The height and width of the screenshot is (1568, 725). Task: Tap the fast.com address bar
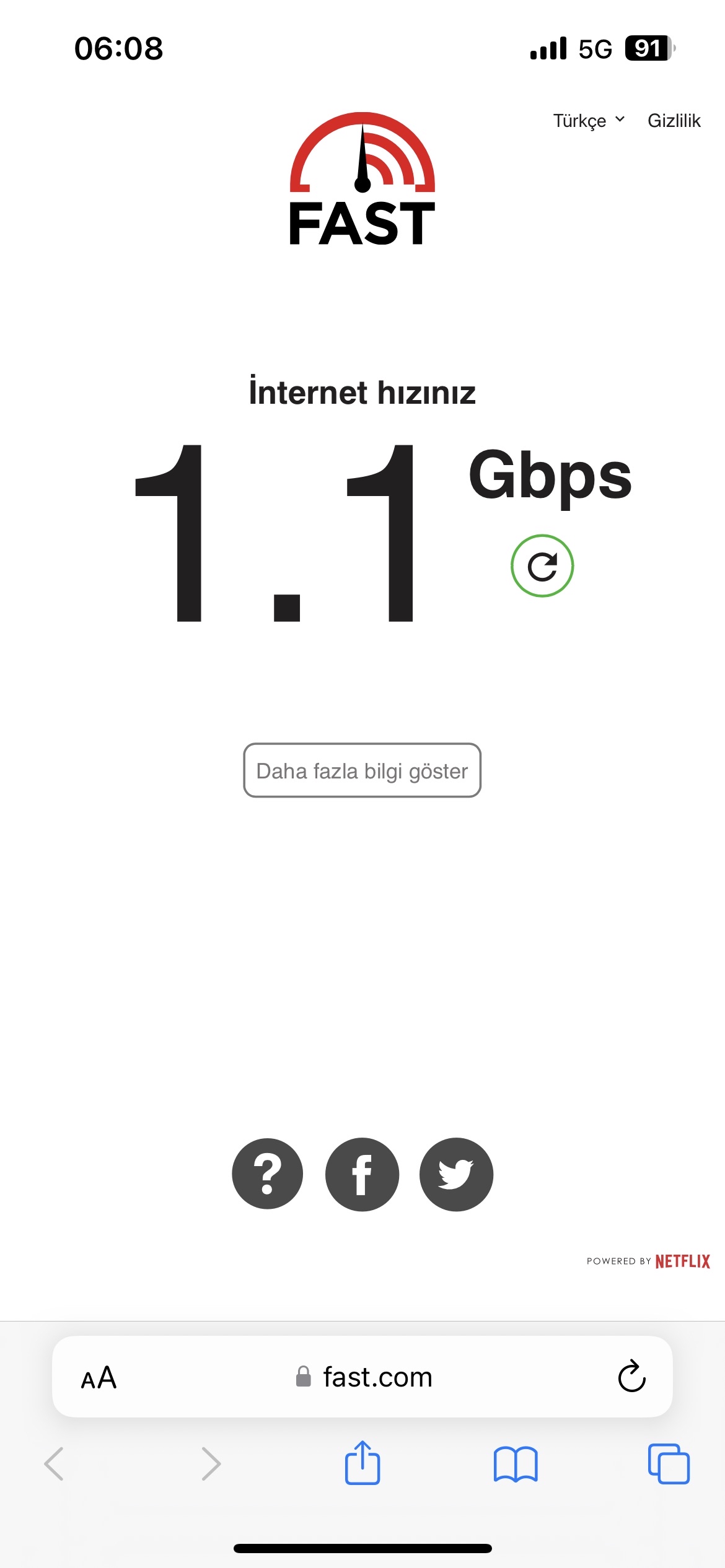pyautogui.click(x=363, y=1377)
